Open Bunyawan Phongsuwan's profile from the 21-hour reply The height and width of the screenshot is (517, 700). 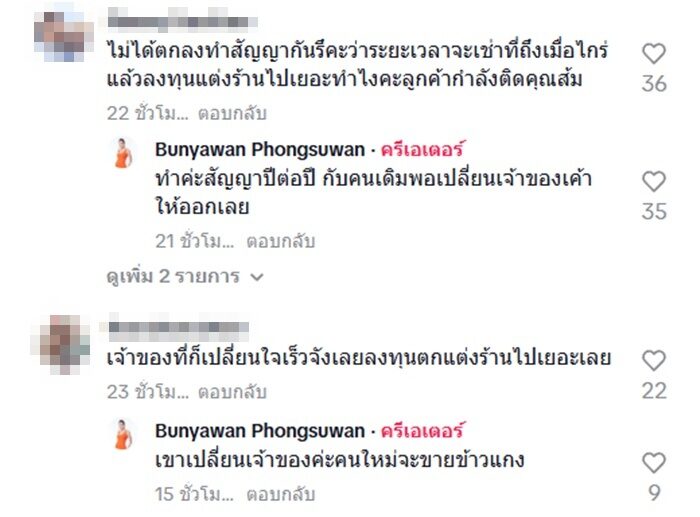tap(260, 150)
